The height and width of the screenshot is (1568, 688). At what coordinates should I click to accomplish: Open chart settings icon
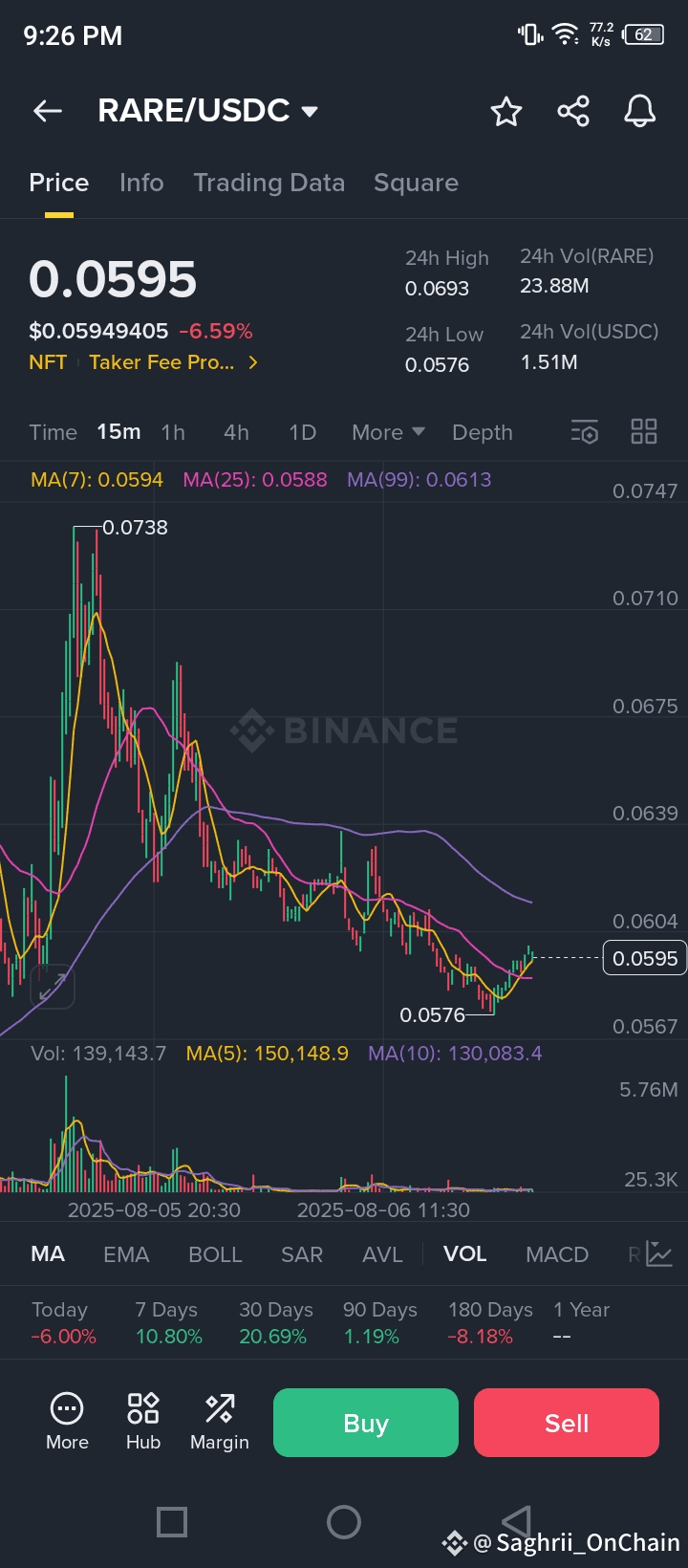(585, 432)
